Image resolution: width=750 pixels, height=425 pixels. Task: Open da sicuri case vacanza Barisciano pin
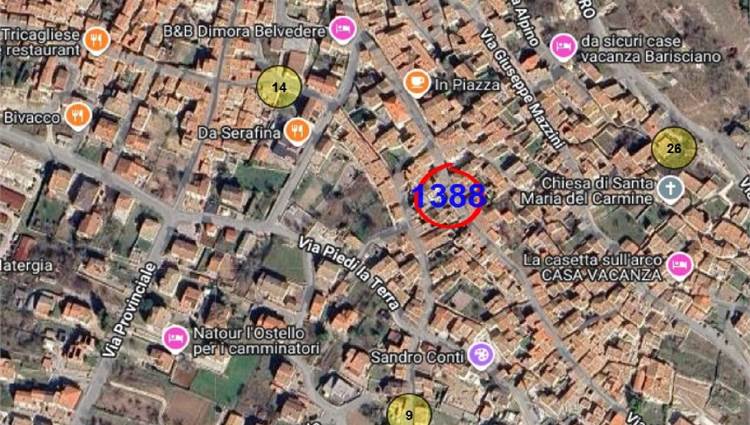tap(563, 44)
